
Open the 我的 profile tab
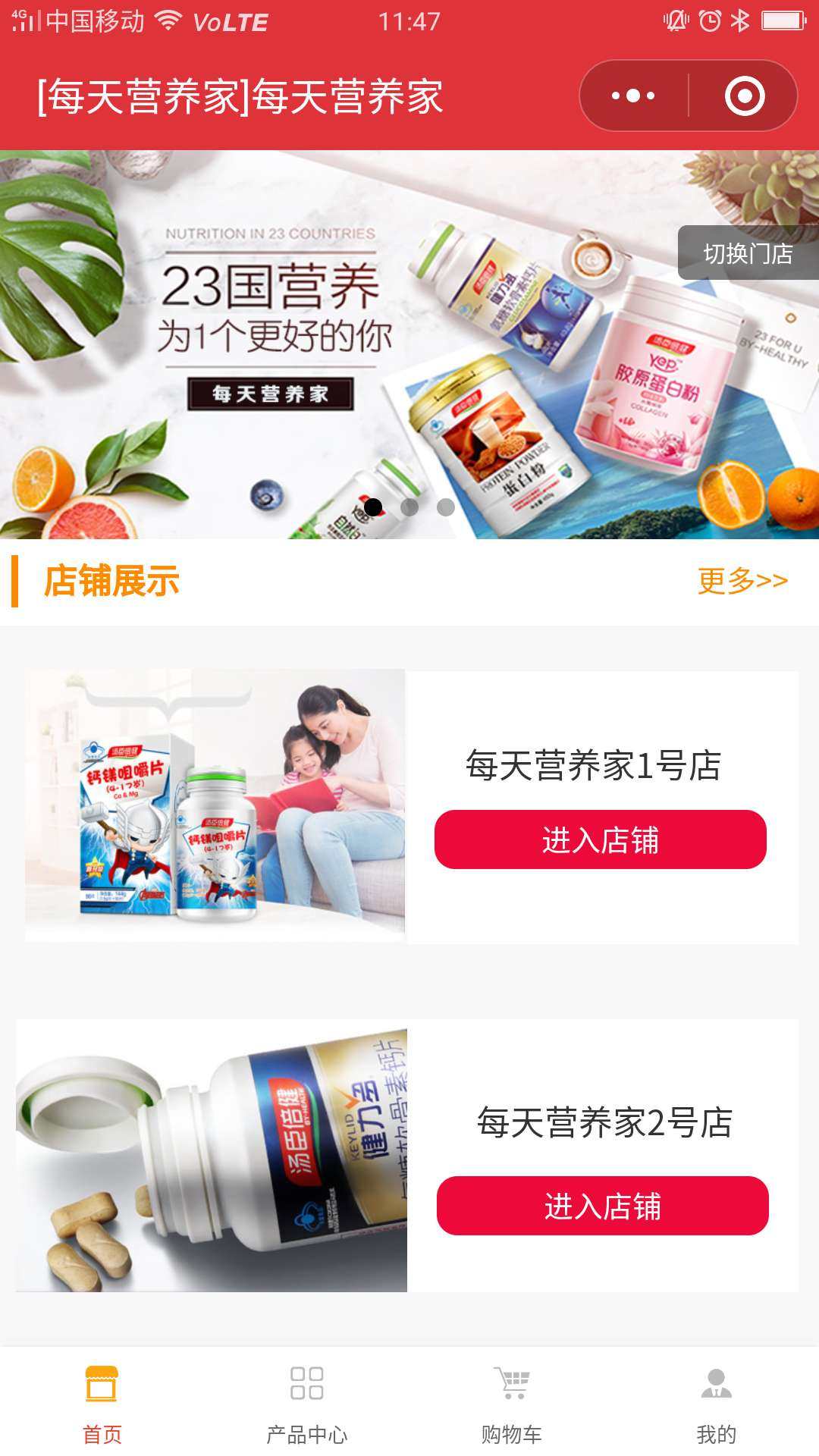coord(716,1403)
